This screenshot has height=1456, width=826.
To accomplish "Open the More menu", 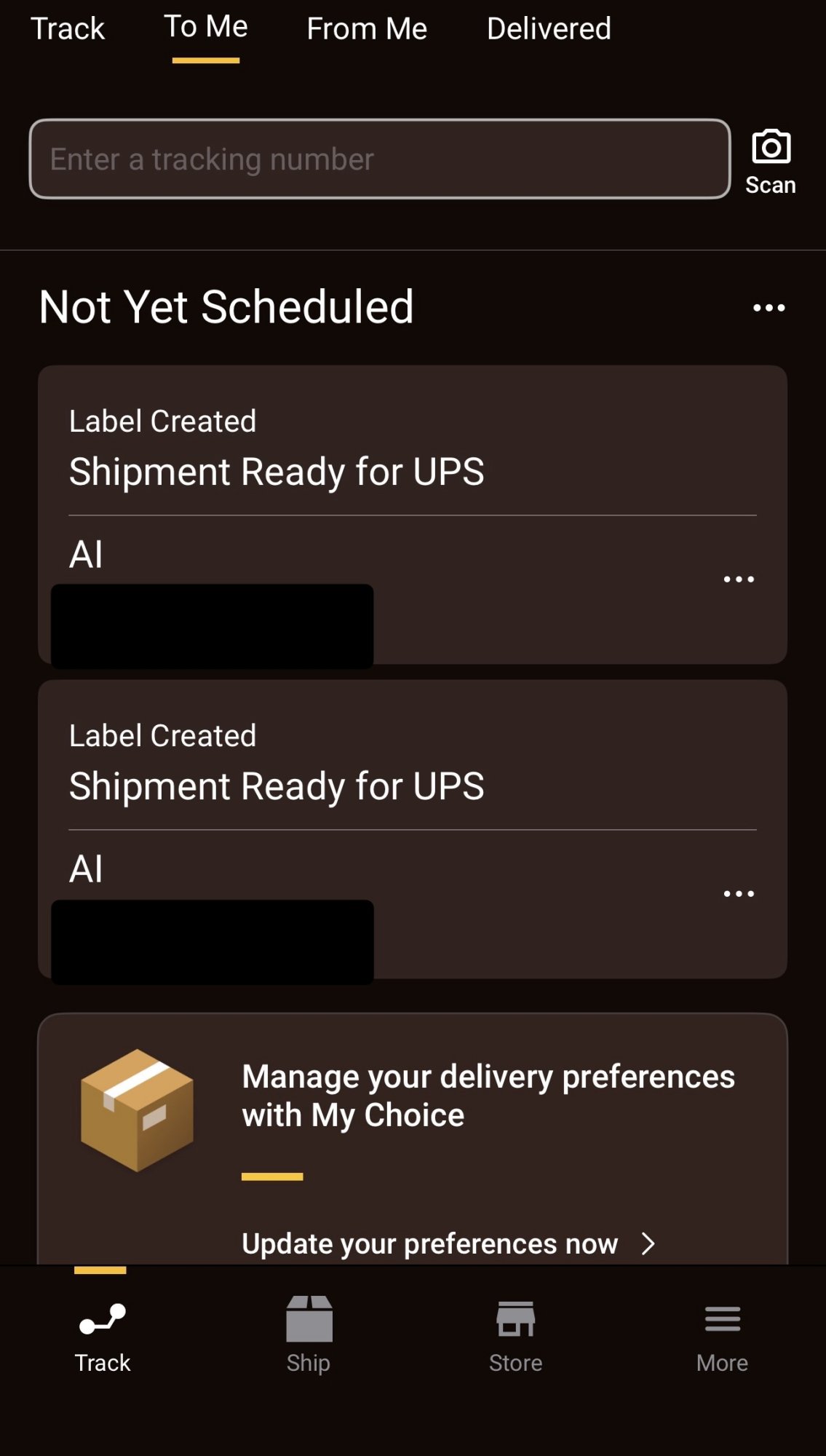I will pyautogui.click(x=722, y=1334).
